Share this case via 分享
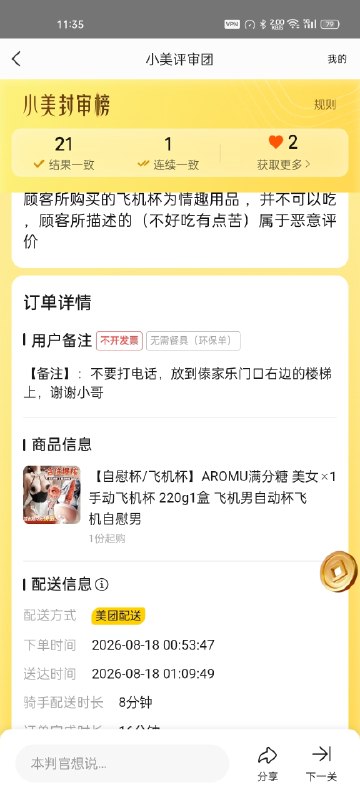This screenshot has width=360, height=800. pyautogui.click(x=267, y=764)
